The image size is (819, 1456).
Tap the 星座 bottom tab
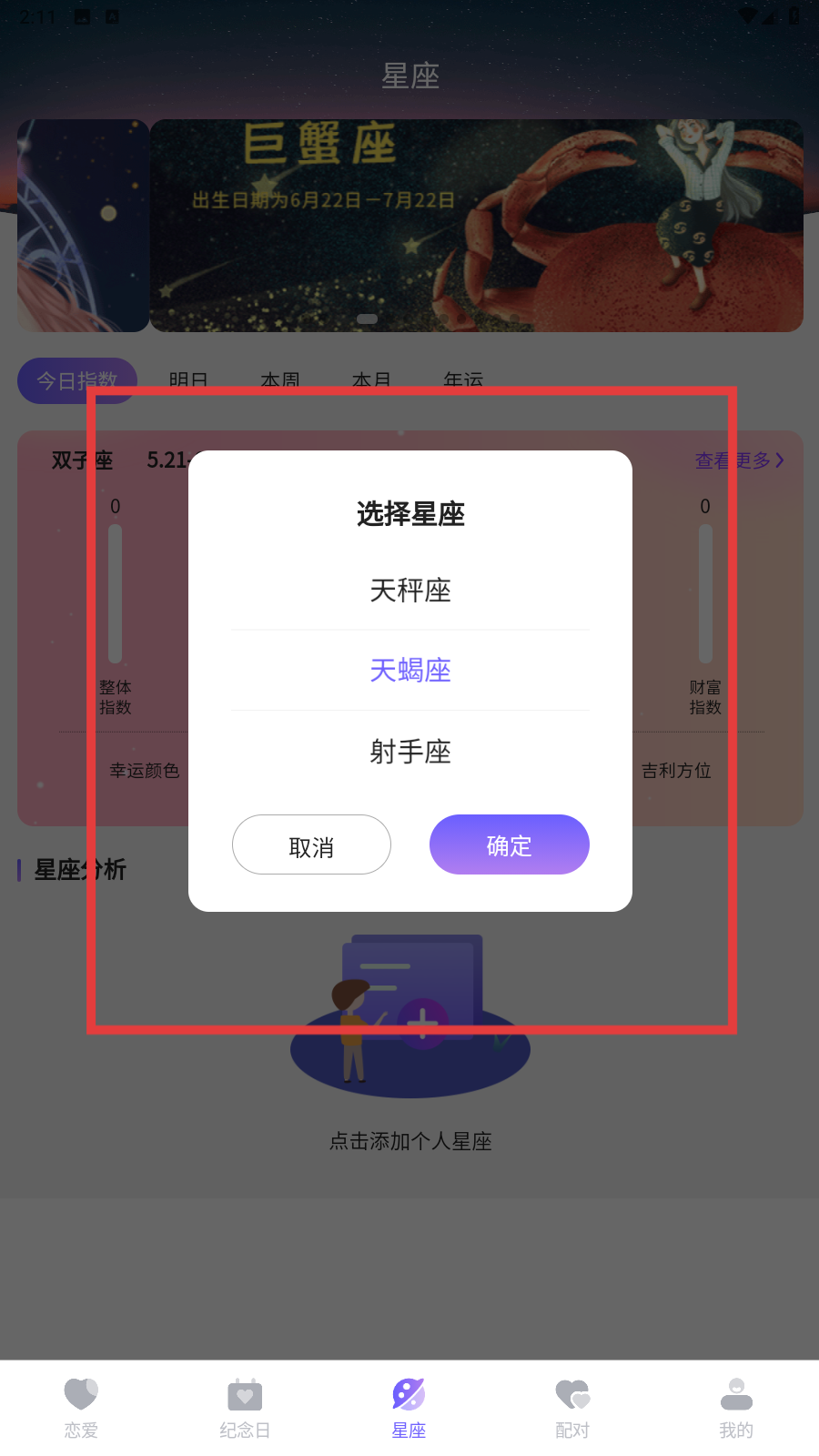point(409,1408)
